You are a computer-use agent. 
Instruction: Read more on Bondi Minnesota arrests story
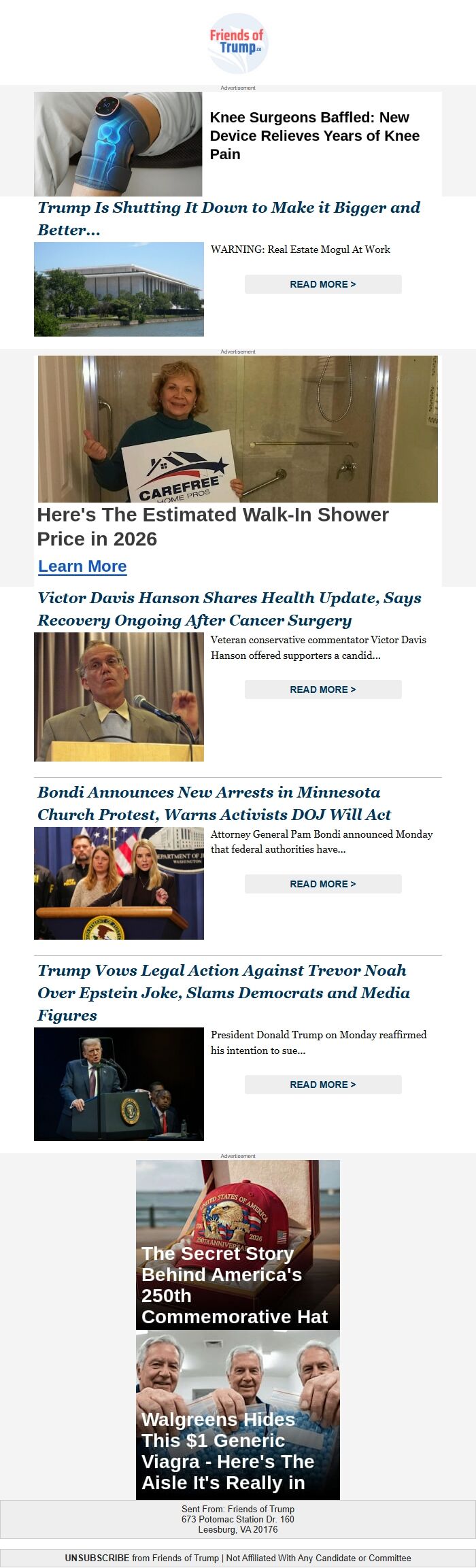point(323,884)
